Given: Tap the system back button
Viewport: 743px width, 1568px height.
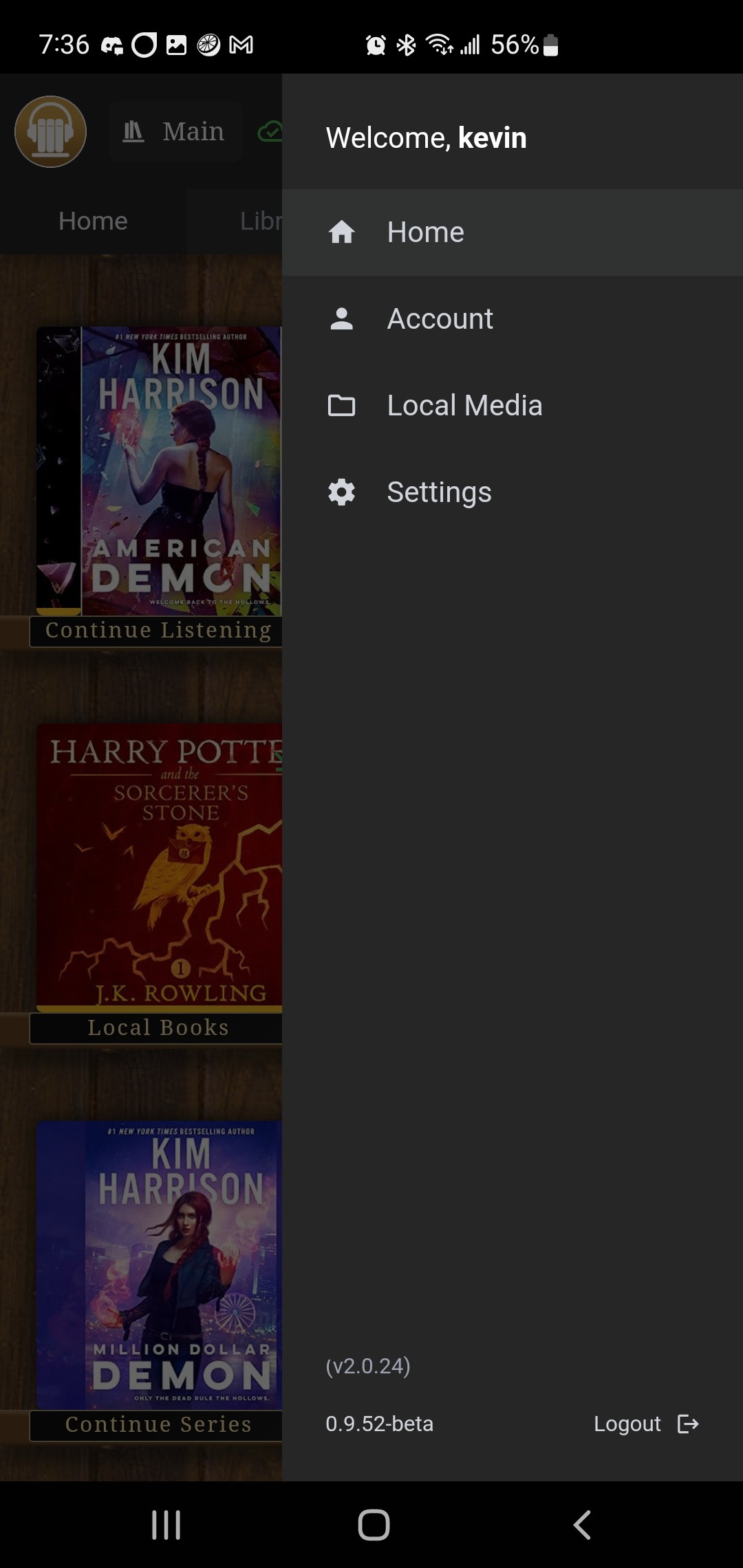Looking at the screenshot, I should (x=582, y=1525).
